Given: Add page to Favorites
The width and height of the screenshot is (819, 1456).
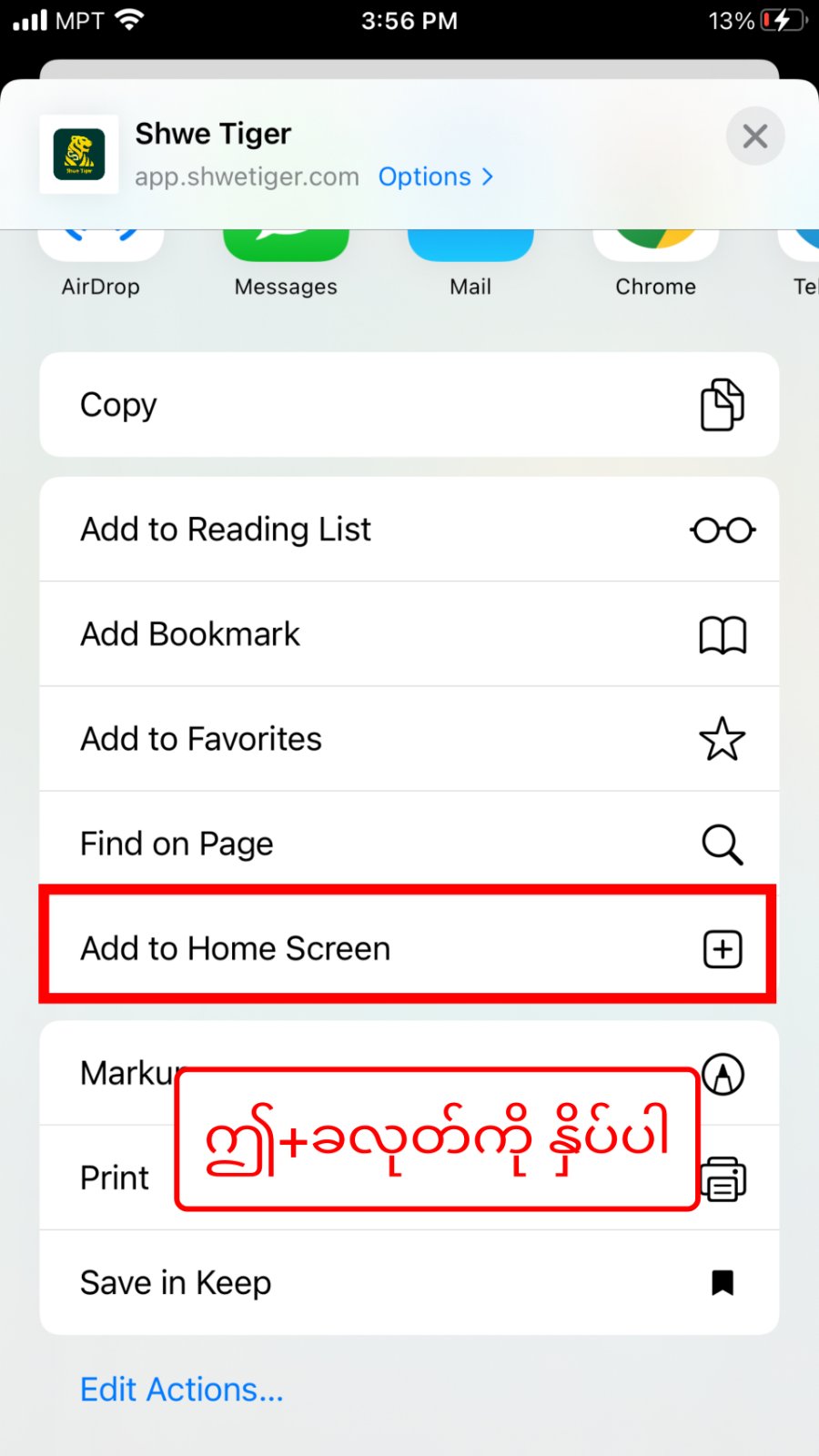Looking at the screenshot, I should click(x=409, y=739).
